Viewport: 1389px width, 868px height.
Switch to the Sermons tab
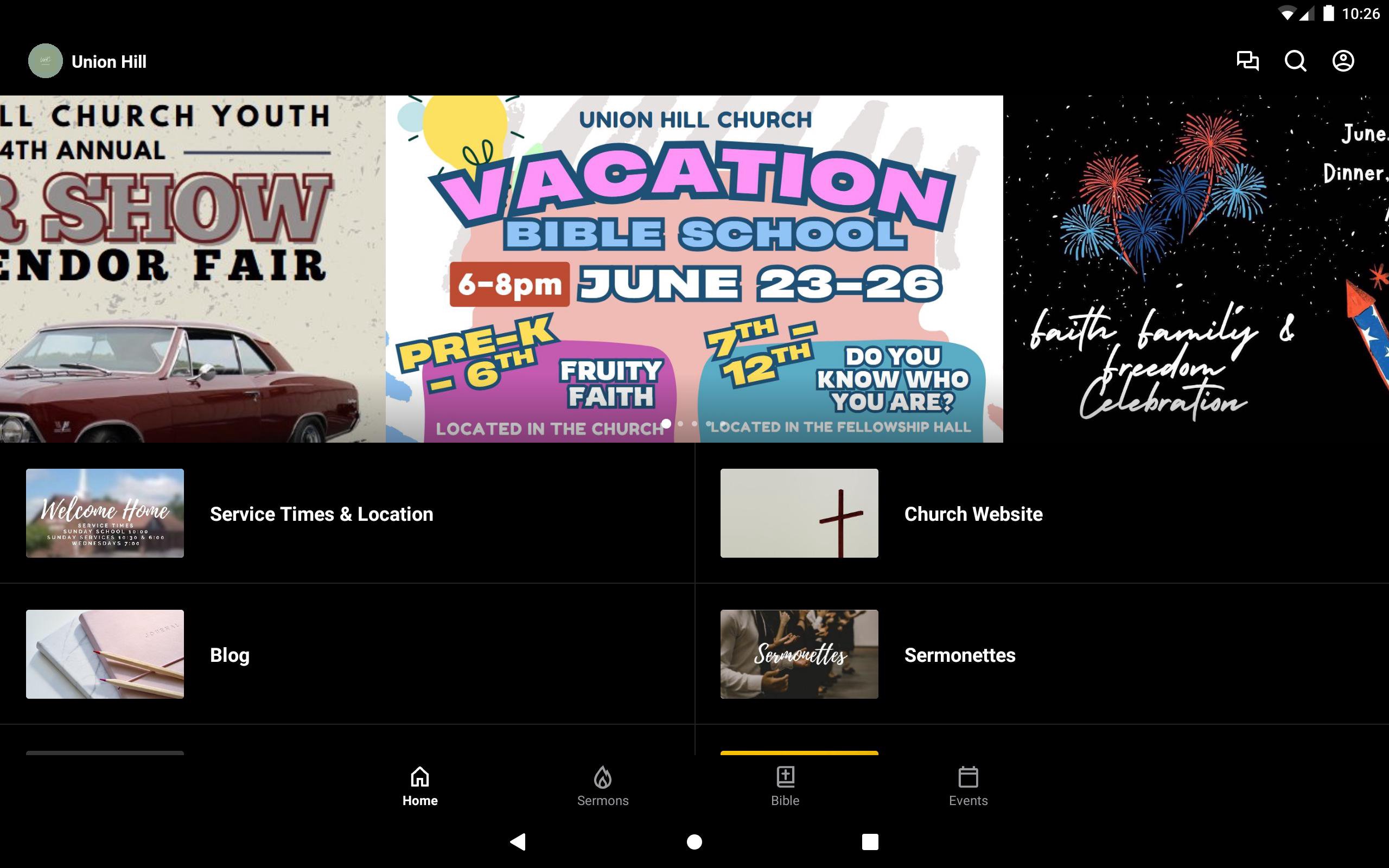(x=603, y=786)
